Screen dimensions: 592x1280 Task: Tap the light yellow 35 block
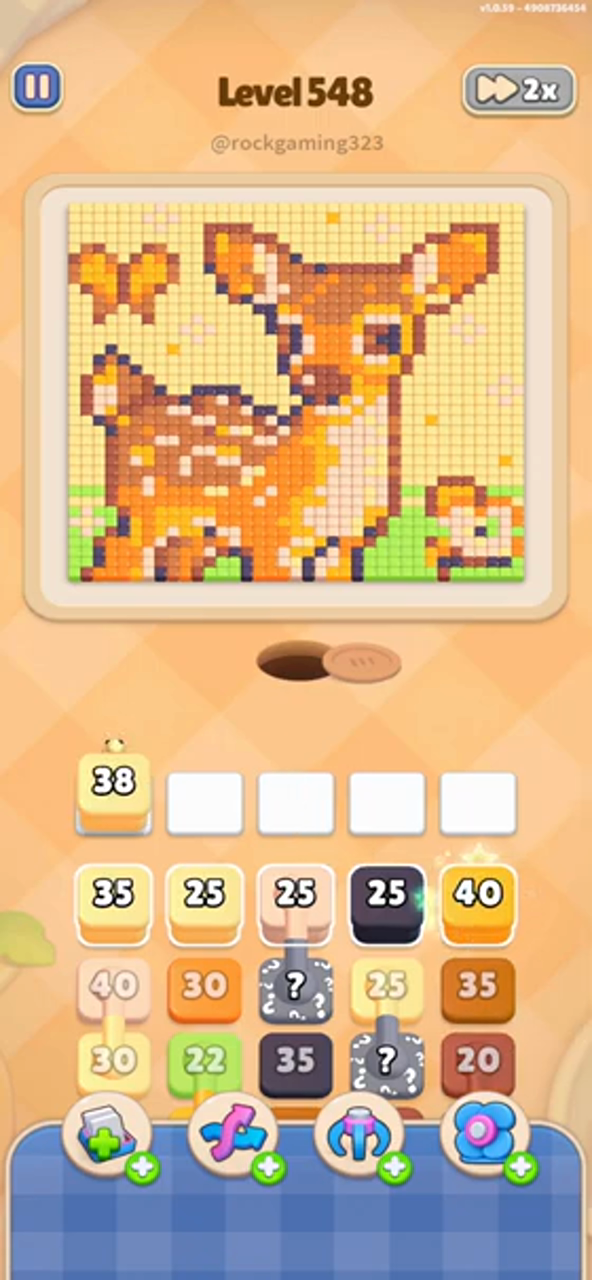point(113,904)
